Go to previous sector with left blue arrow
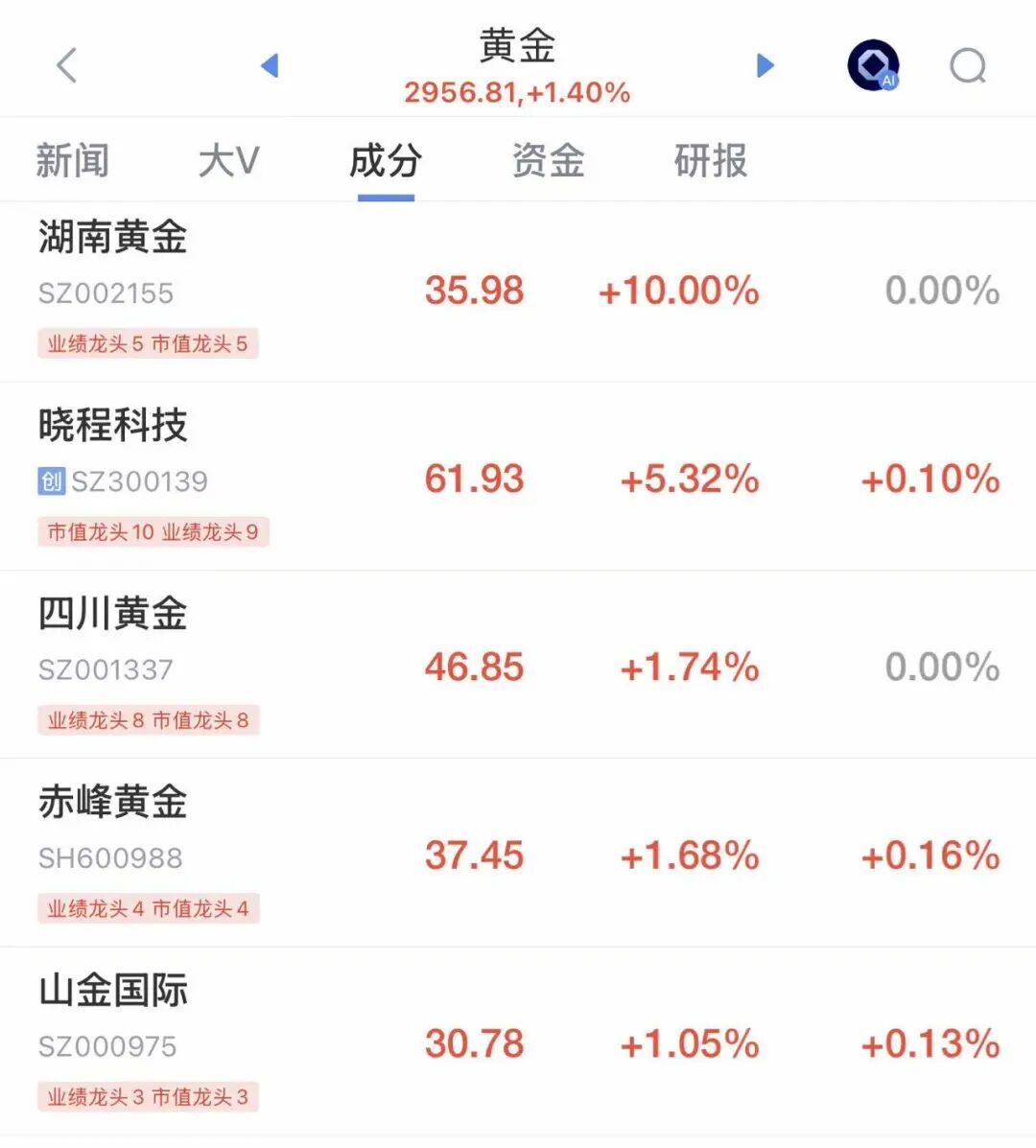The height and width of the screenshot is (1148, 1036). (x=270, y=65)
